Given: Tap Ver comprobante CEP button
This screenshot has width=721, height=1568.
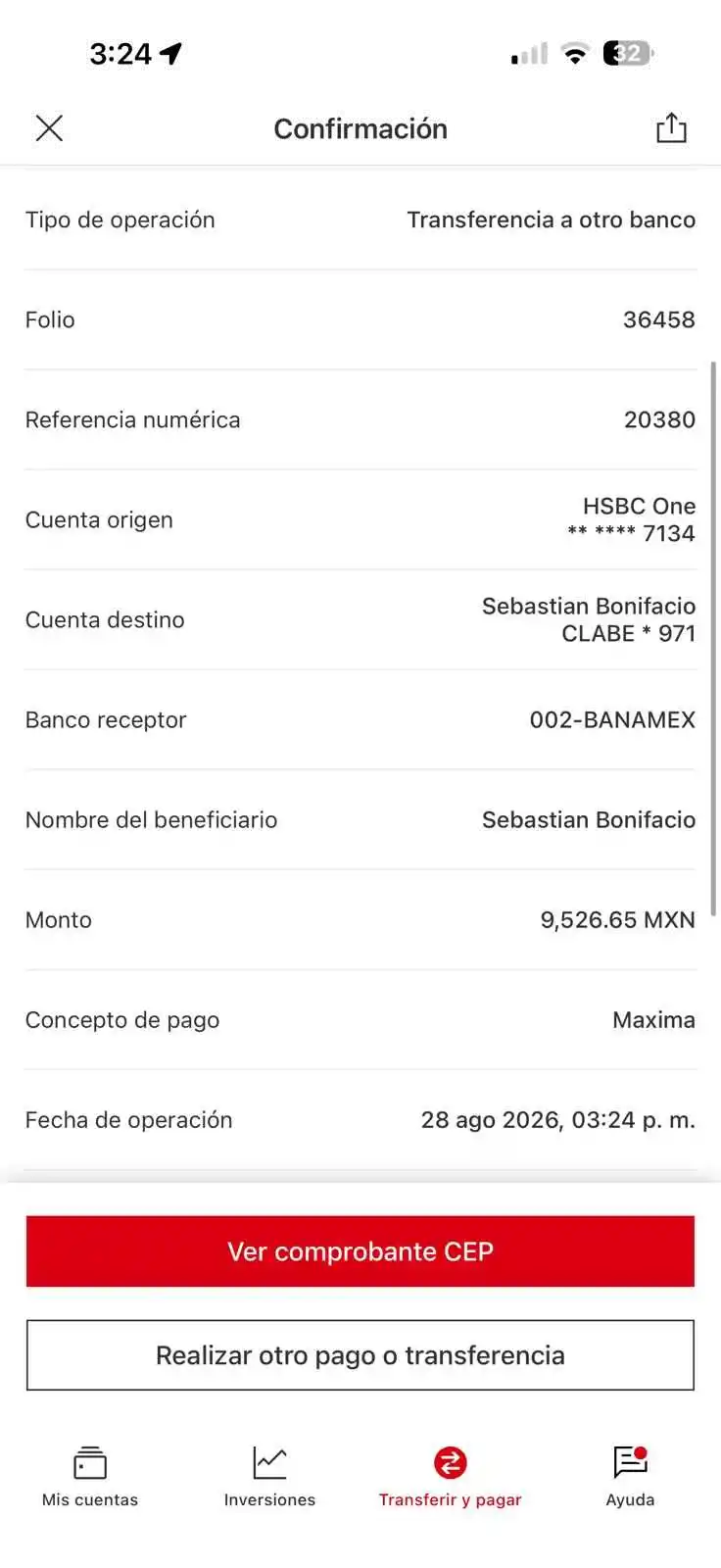Looking at the screenshot, I should click(x=360, y=1251).
